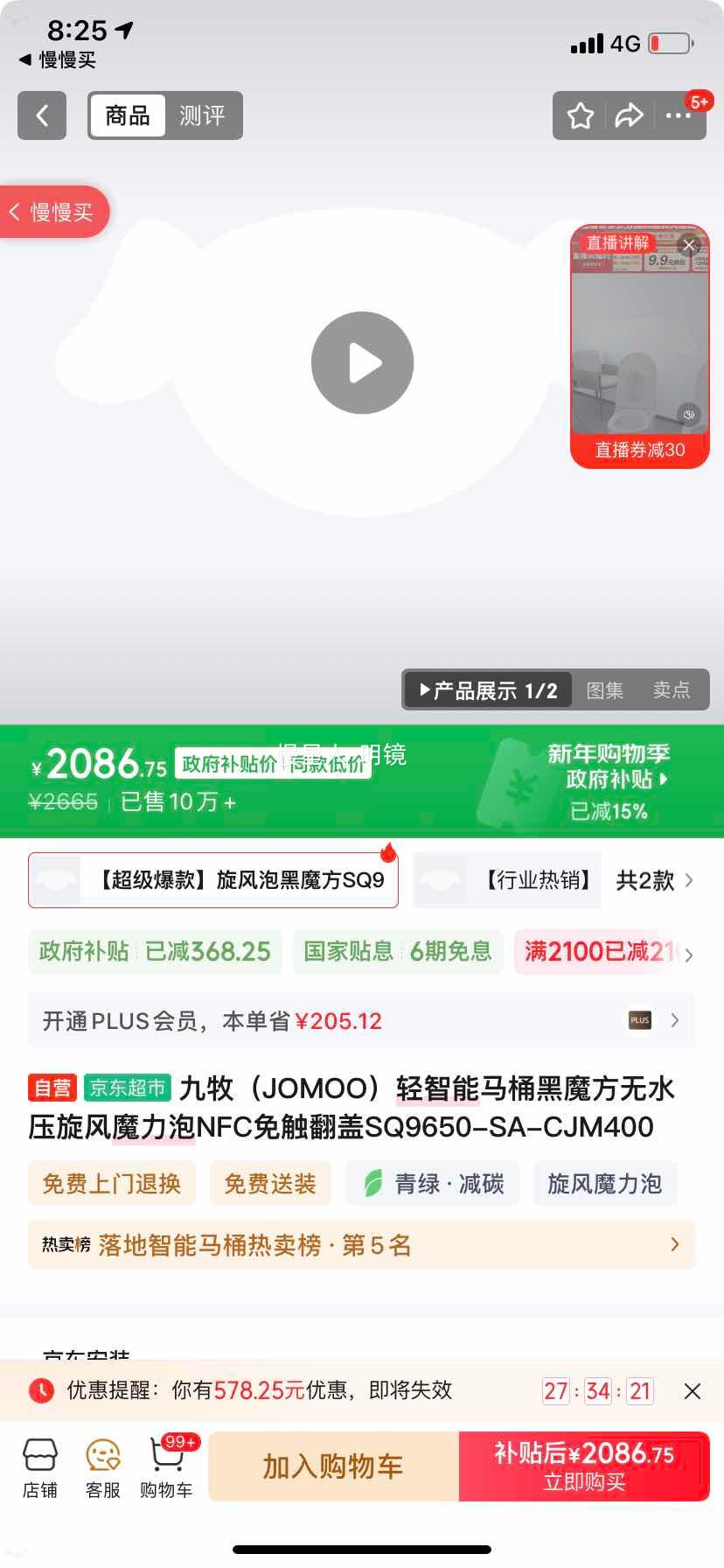Add the product to favorites with the star icon
Viewport: 724px width, 1568px height.
(x=579, y=115)
